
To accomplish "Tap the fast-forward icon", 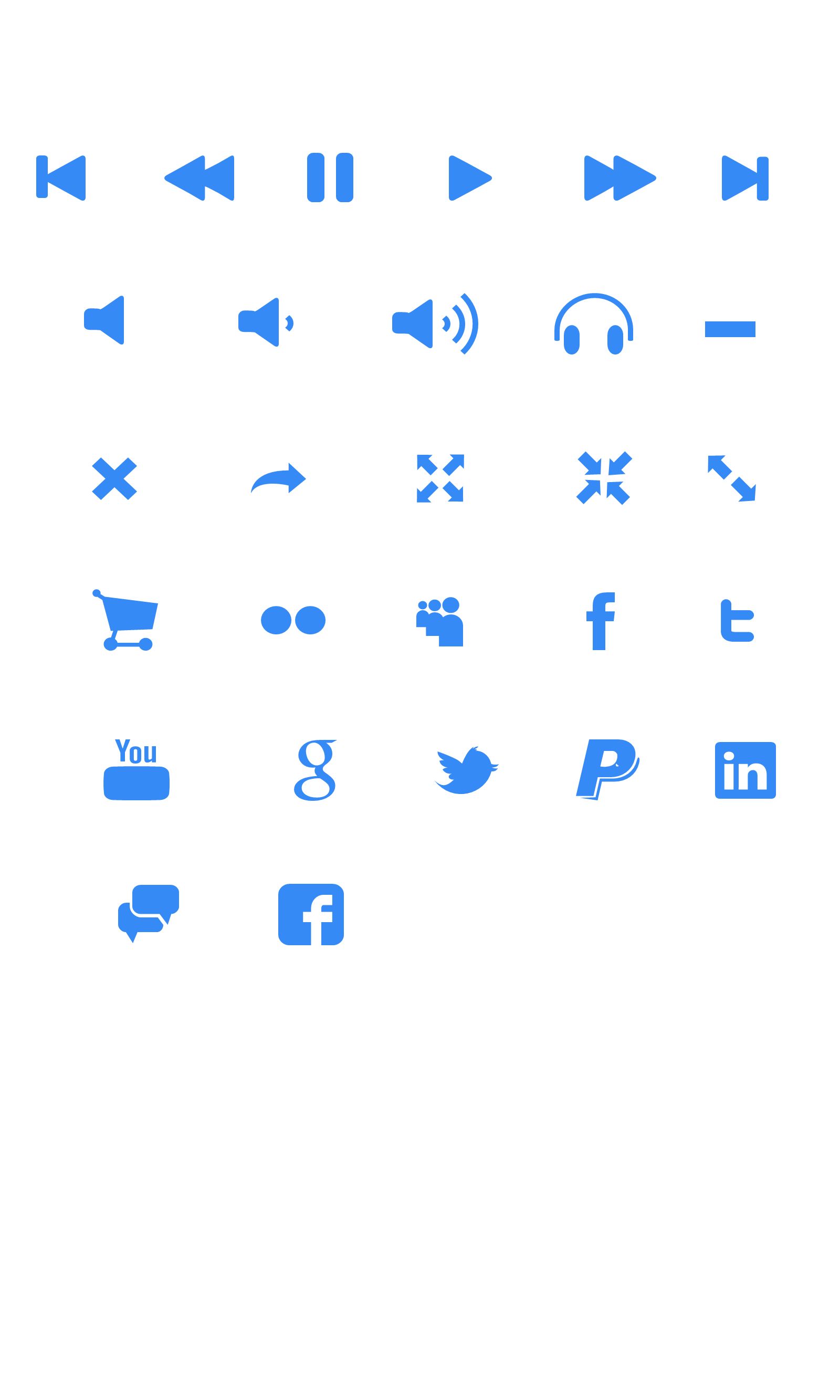I will (620, 178).
